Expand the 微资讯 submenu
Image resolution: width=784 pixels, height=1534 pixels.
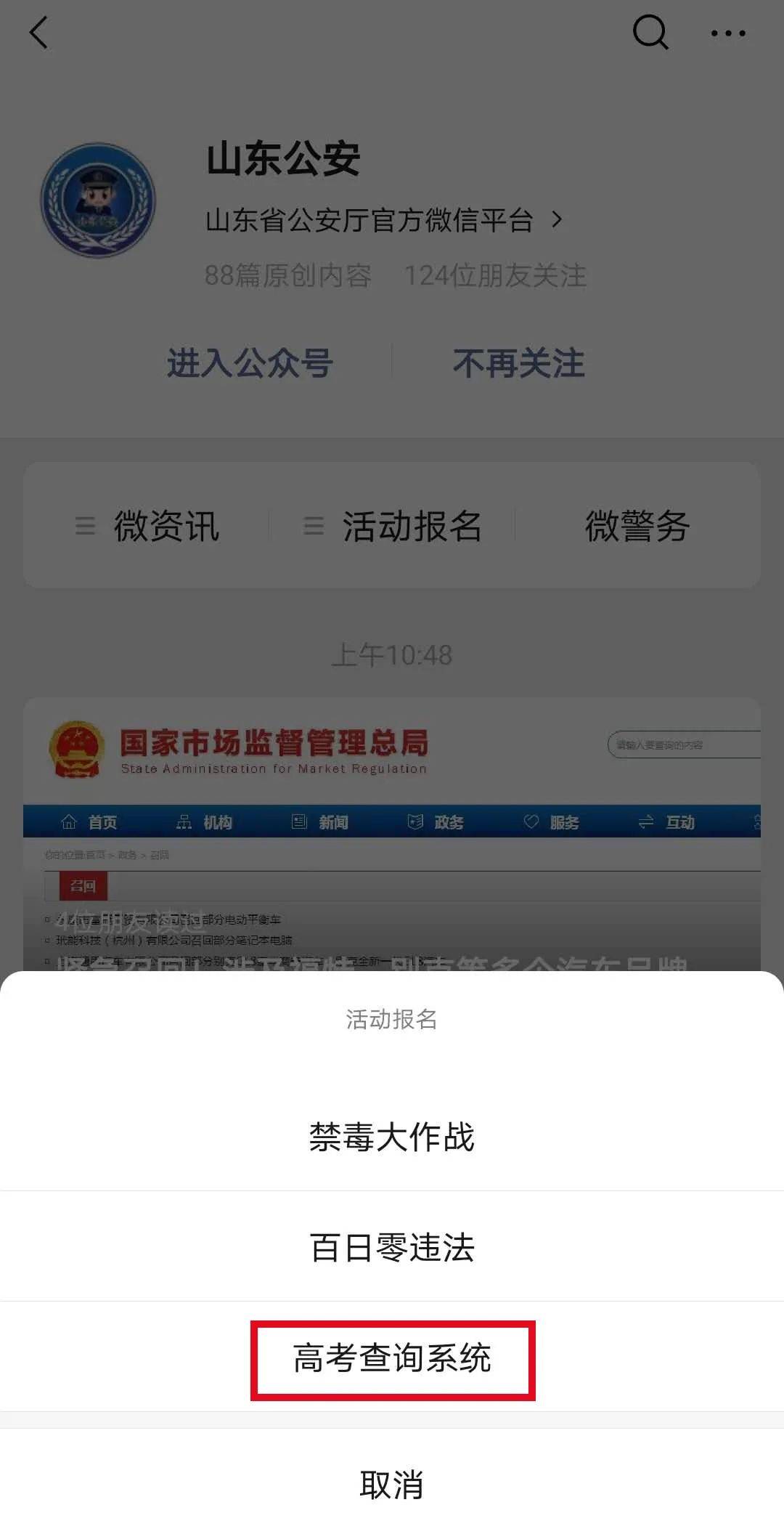[153, 527]
